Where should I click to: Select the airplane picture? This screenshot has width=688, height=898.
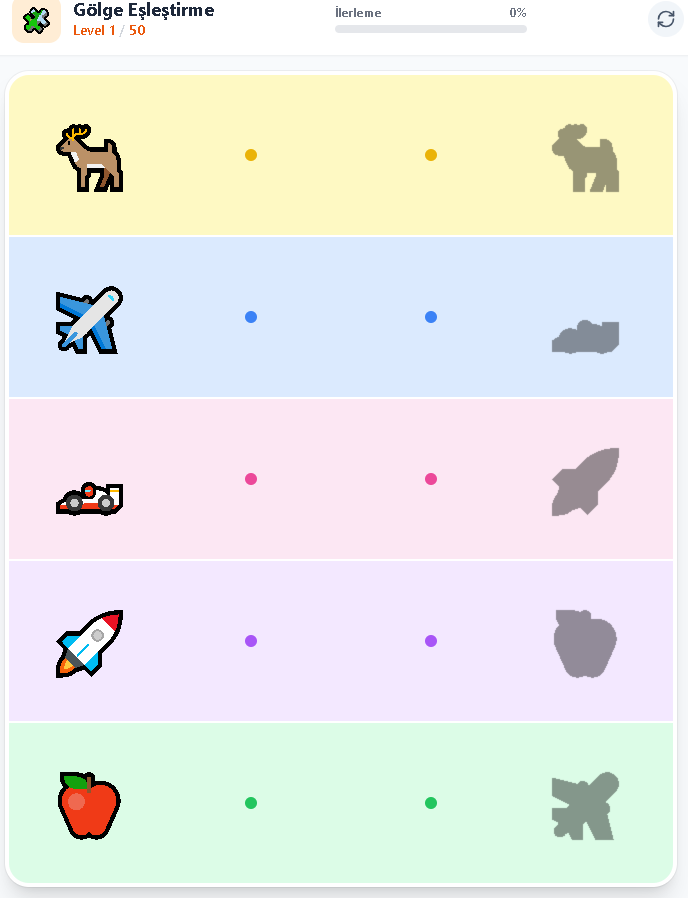coord(89,320)
